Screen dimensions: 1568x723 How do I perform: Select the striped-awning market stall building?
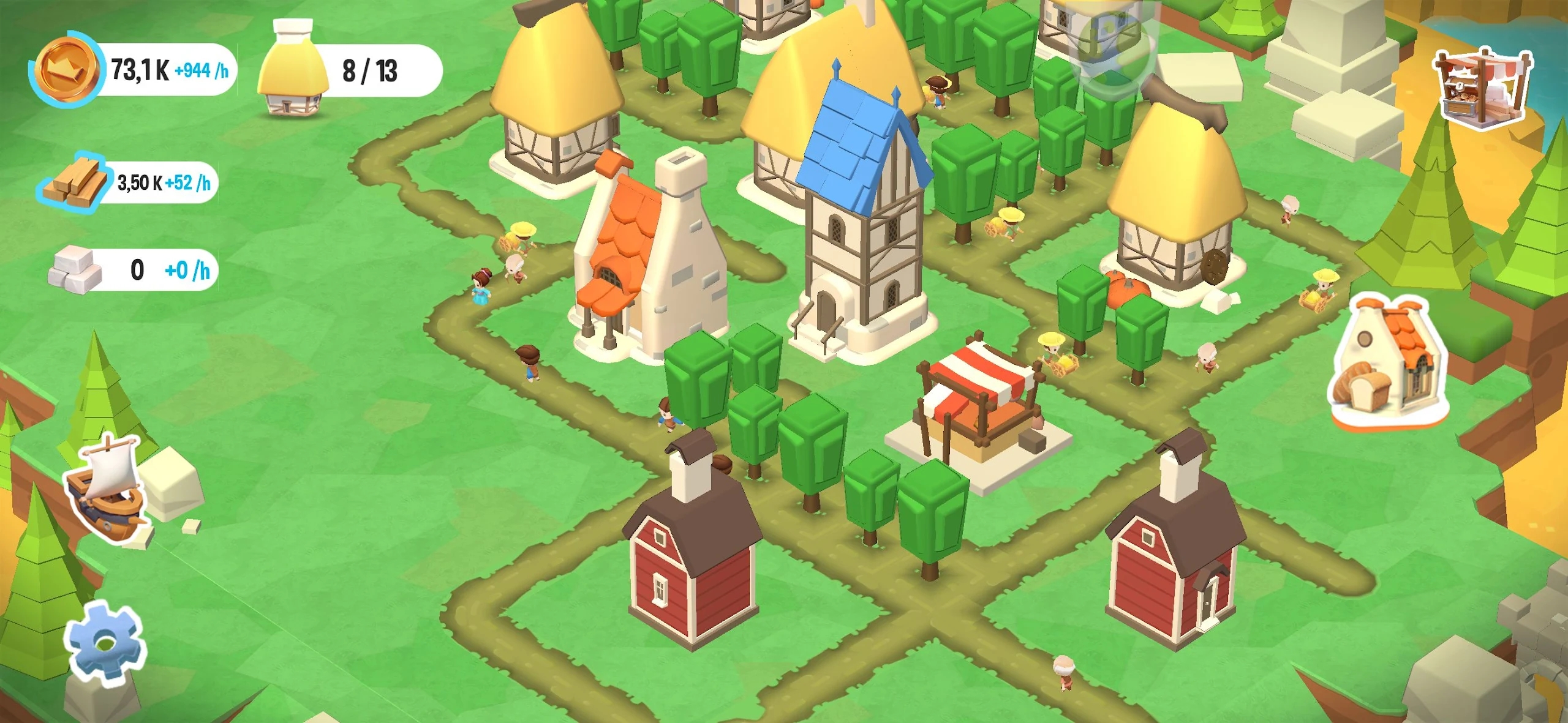(x=977, y=404)
